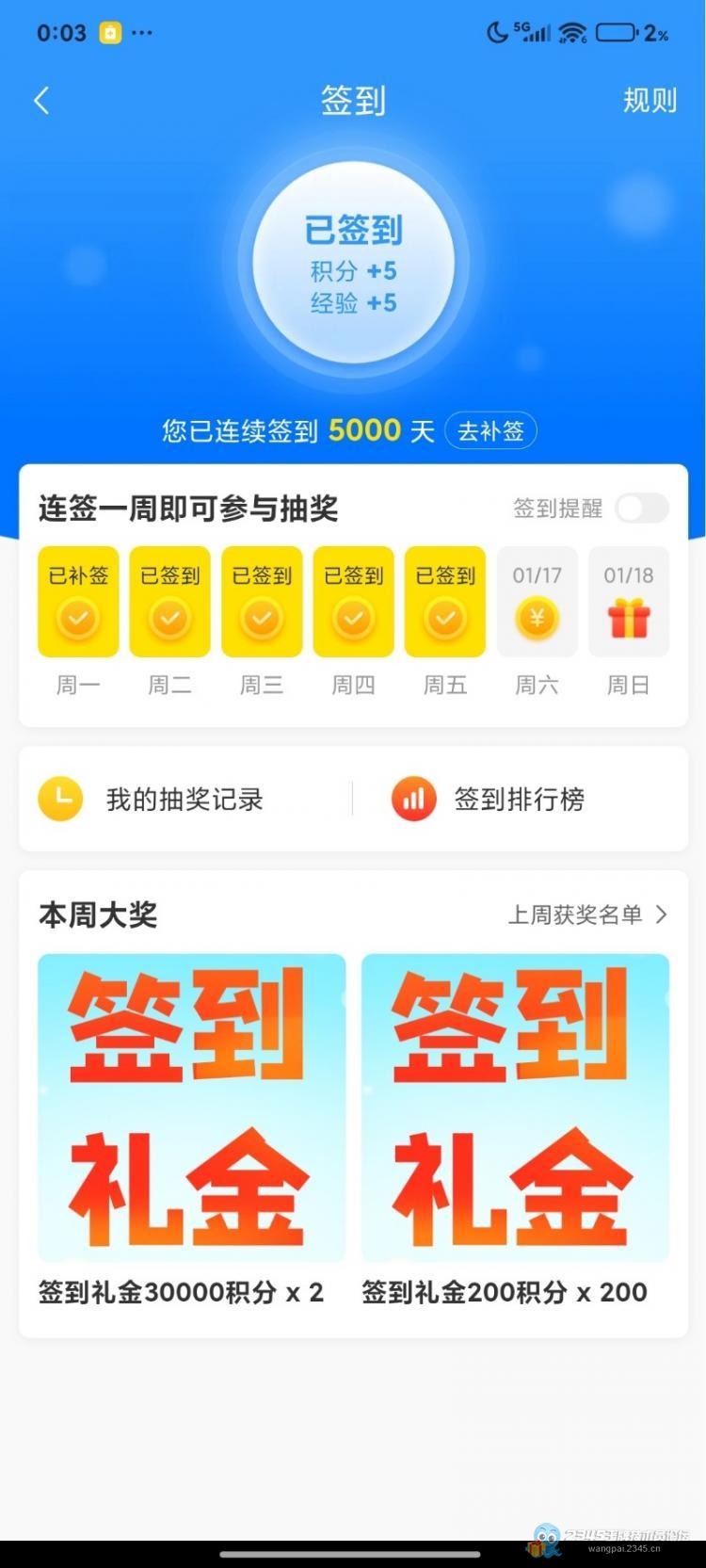Image resolution: width=706 pixels, height=1568 pixels.
Task: Tap the 去补签 make-up check-in button
Action: 490,431
